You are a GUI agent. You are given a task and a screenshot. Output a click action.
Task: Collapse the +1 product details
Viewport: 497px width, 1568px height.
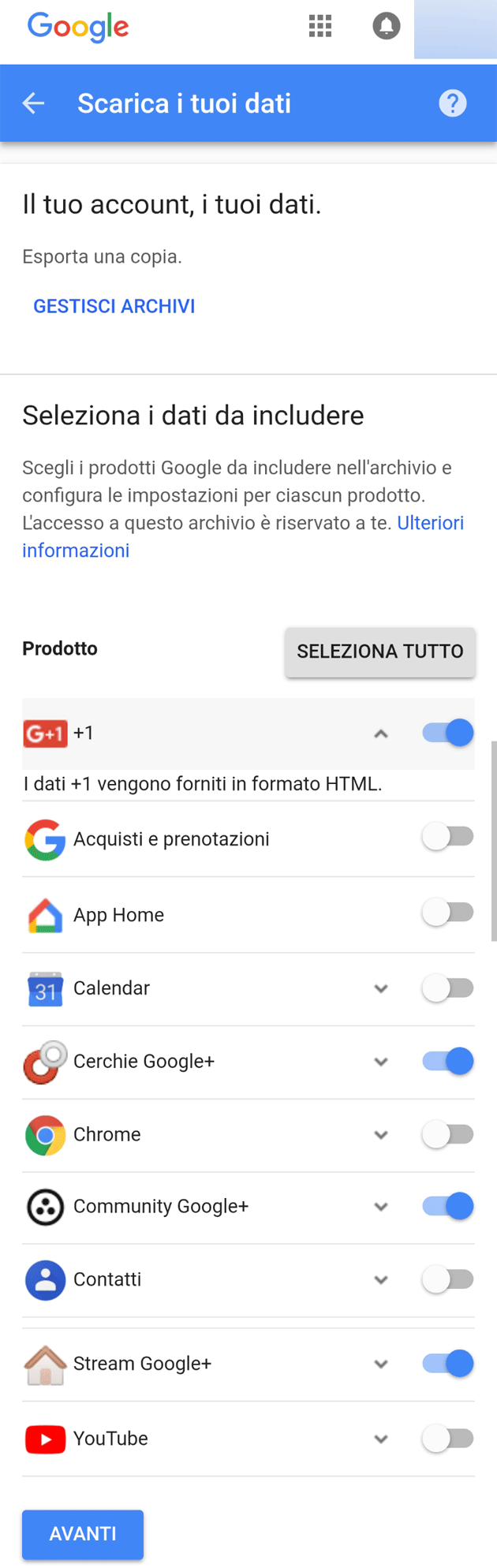[381, 734]
